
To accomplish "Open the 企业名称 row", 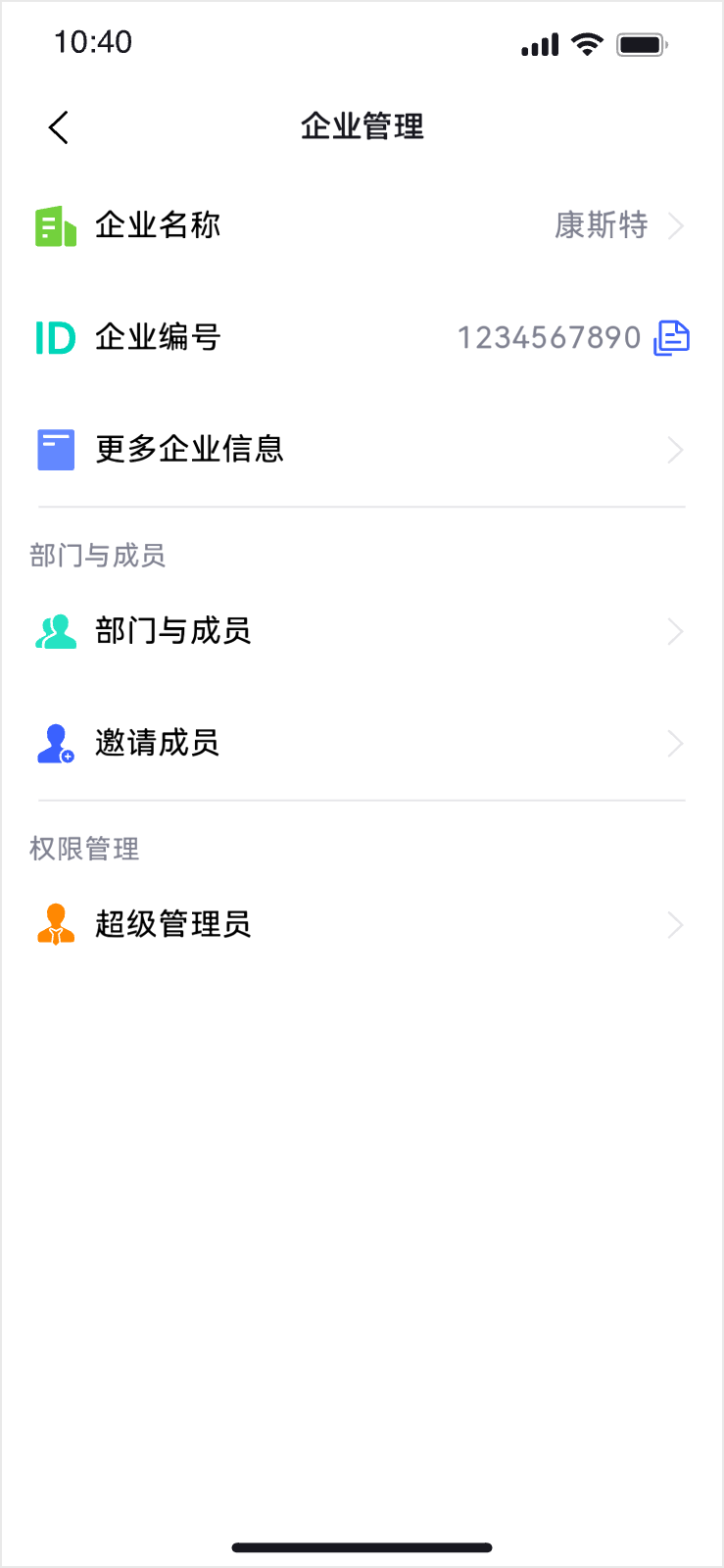I will (361, 226).
